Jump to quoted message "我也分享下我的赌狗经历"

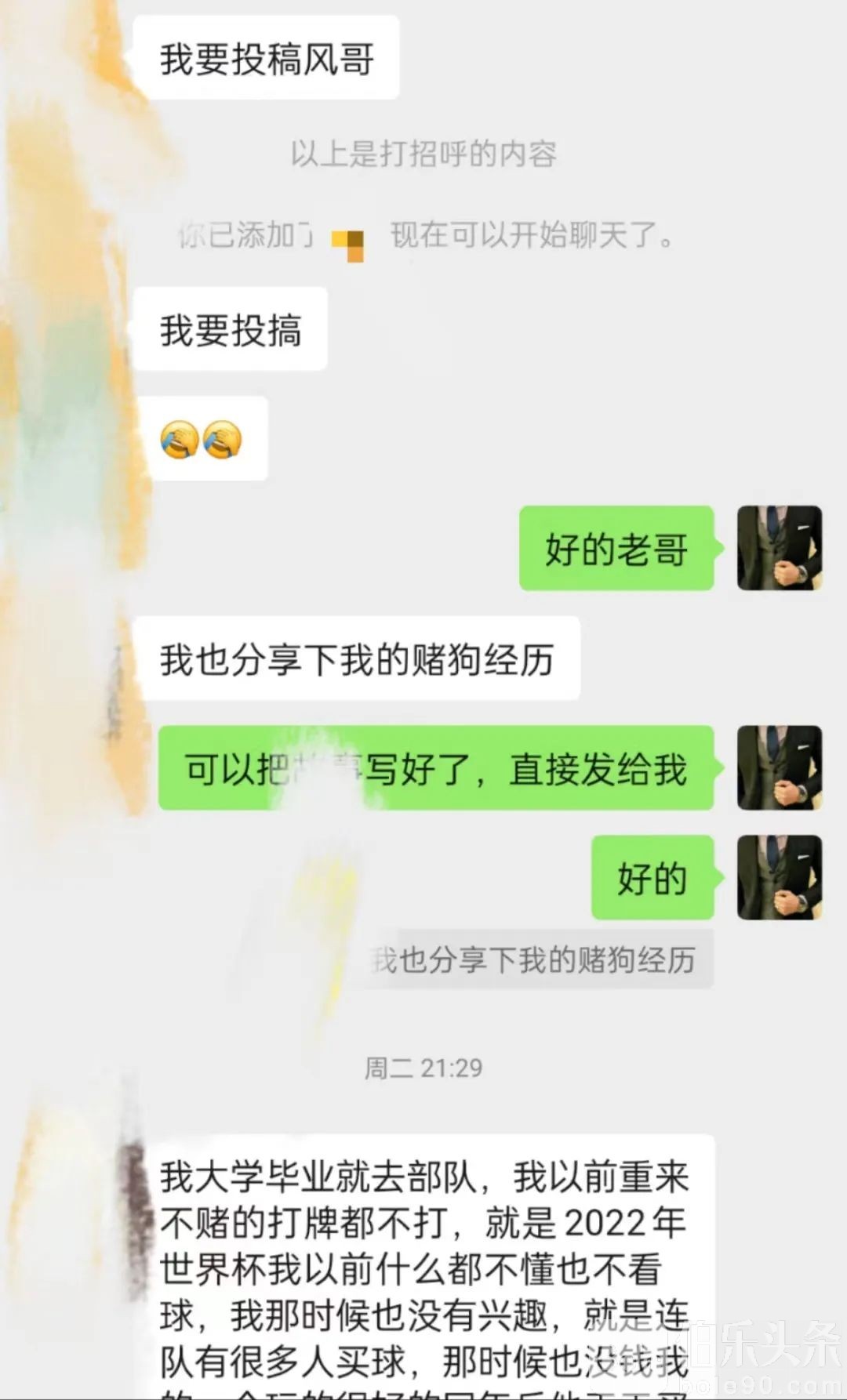click(x=541, y=959)
